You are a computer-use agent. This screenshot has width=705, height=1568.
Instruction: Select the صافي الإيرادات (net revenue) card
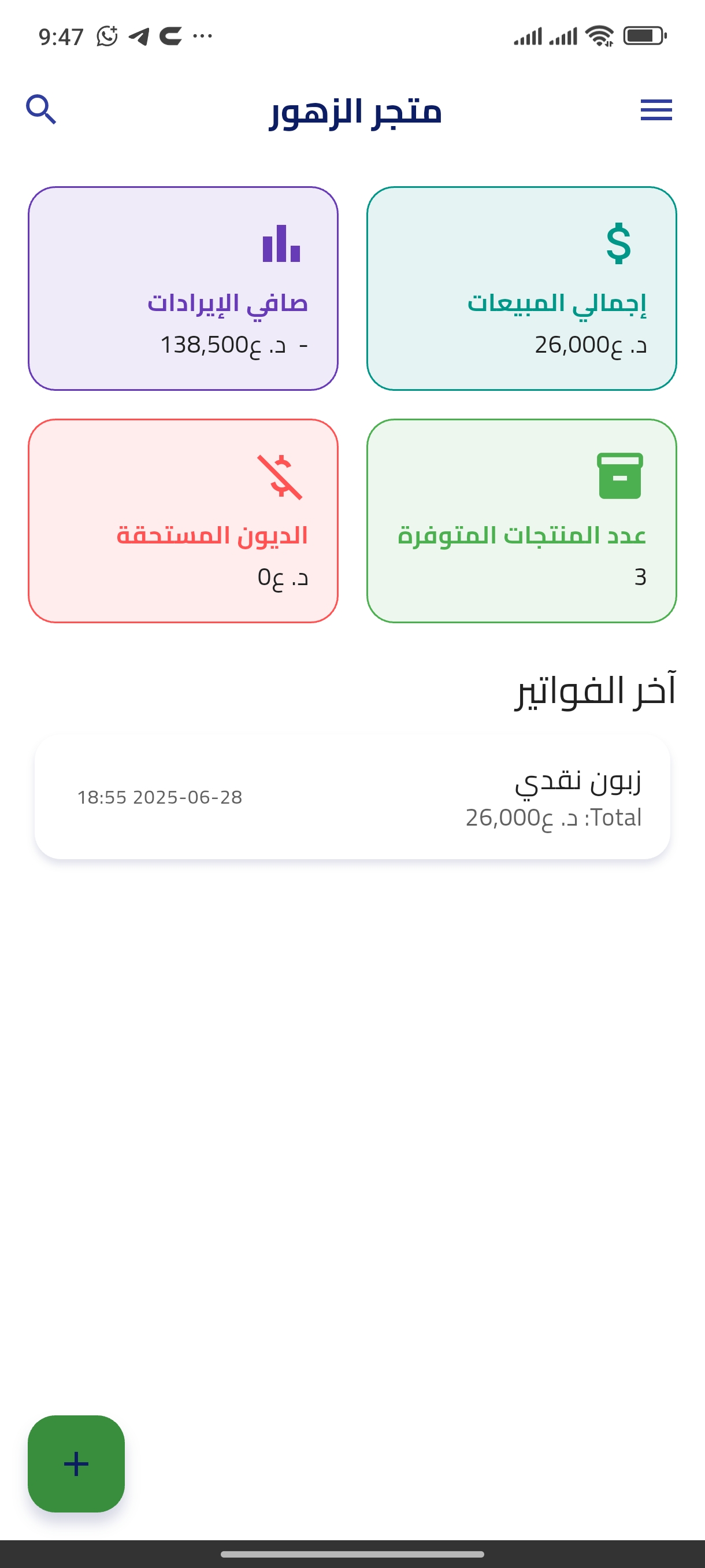tap(183, 286)
